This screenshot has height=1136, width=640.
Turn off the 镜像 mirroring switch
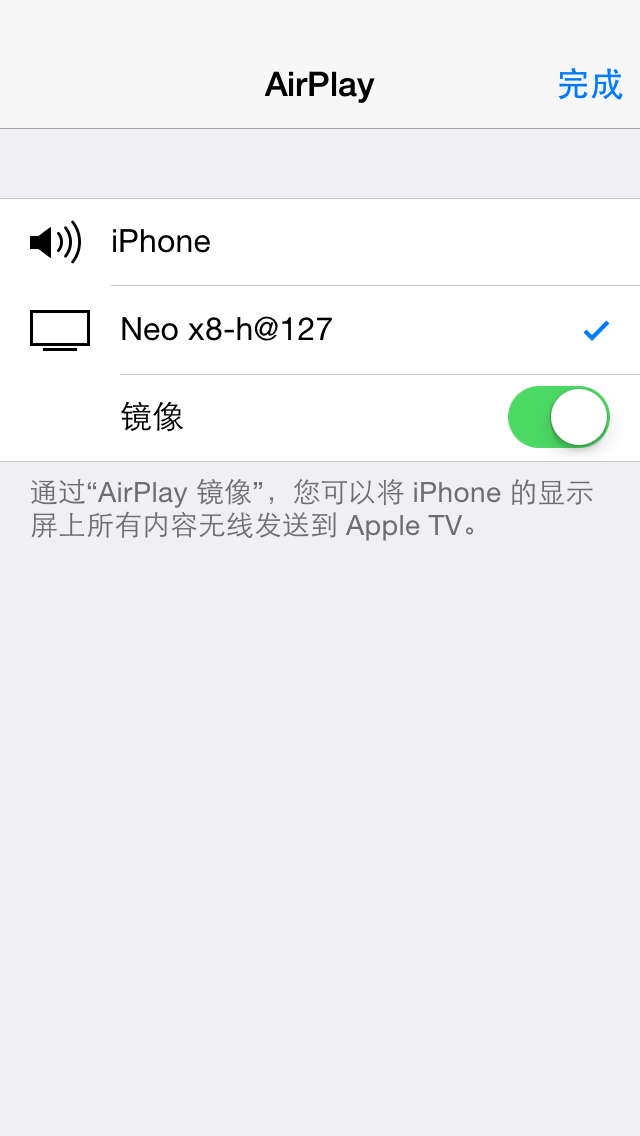(x=558, y=417)
